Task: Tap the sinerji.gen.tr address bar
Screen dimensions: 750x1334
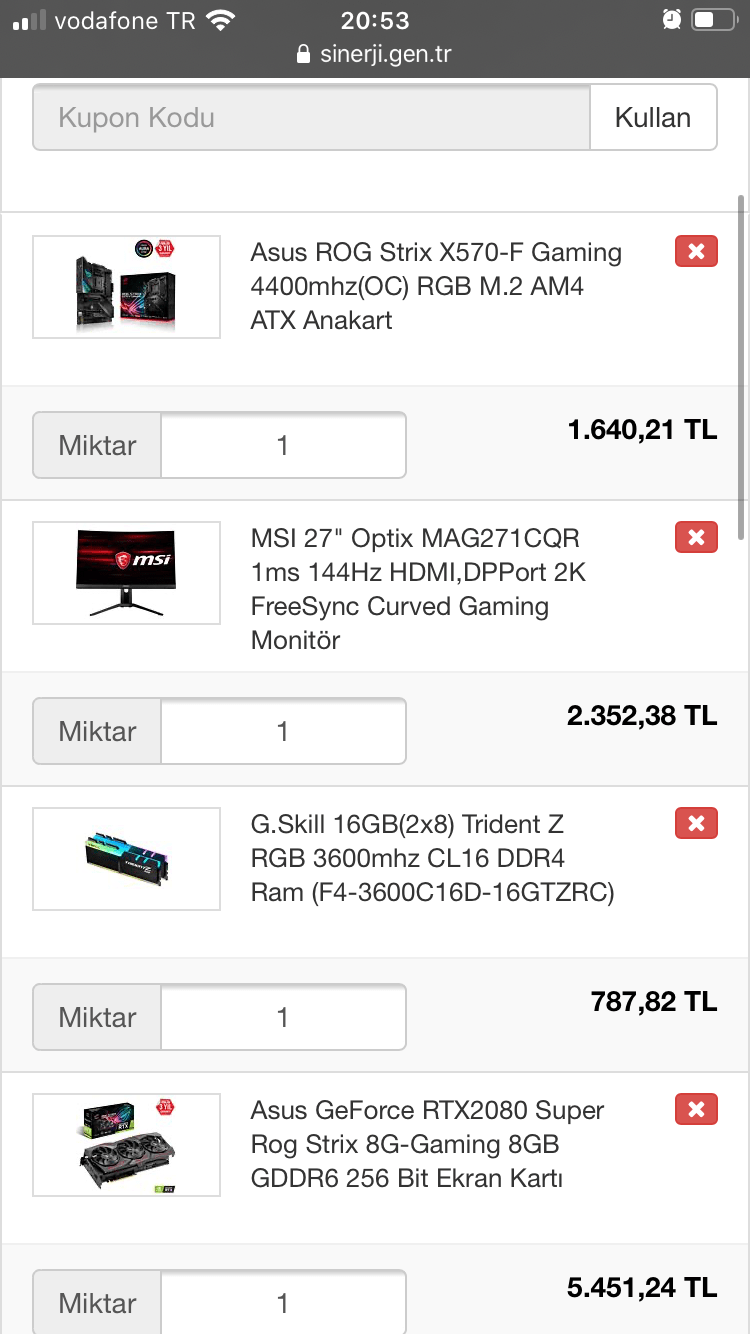Action: point(375,54)
